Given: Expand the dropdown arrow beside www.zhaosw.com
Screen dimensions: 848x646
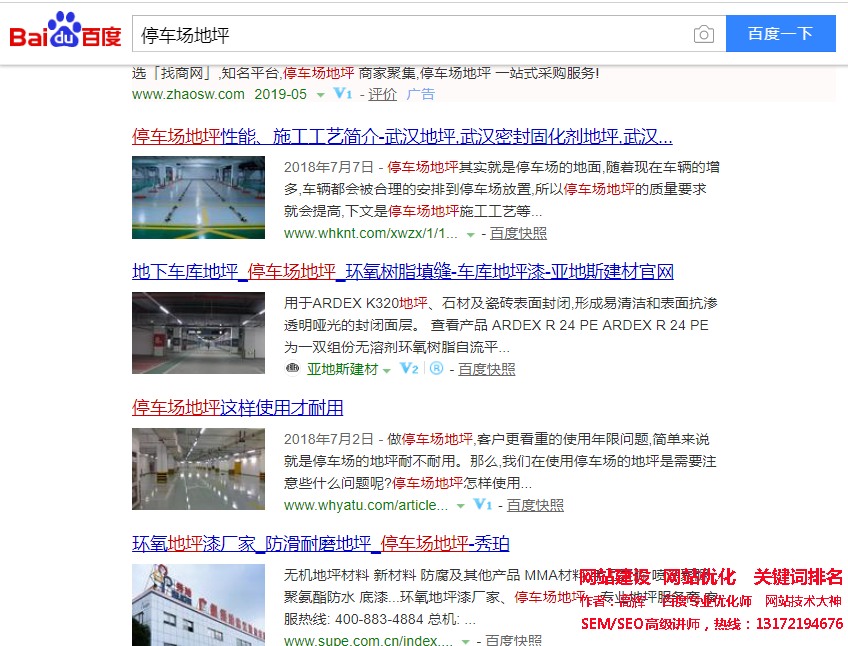Looking at the screenshot, I should 321,95.
